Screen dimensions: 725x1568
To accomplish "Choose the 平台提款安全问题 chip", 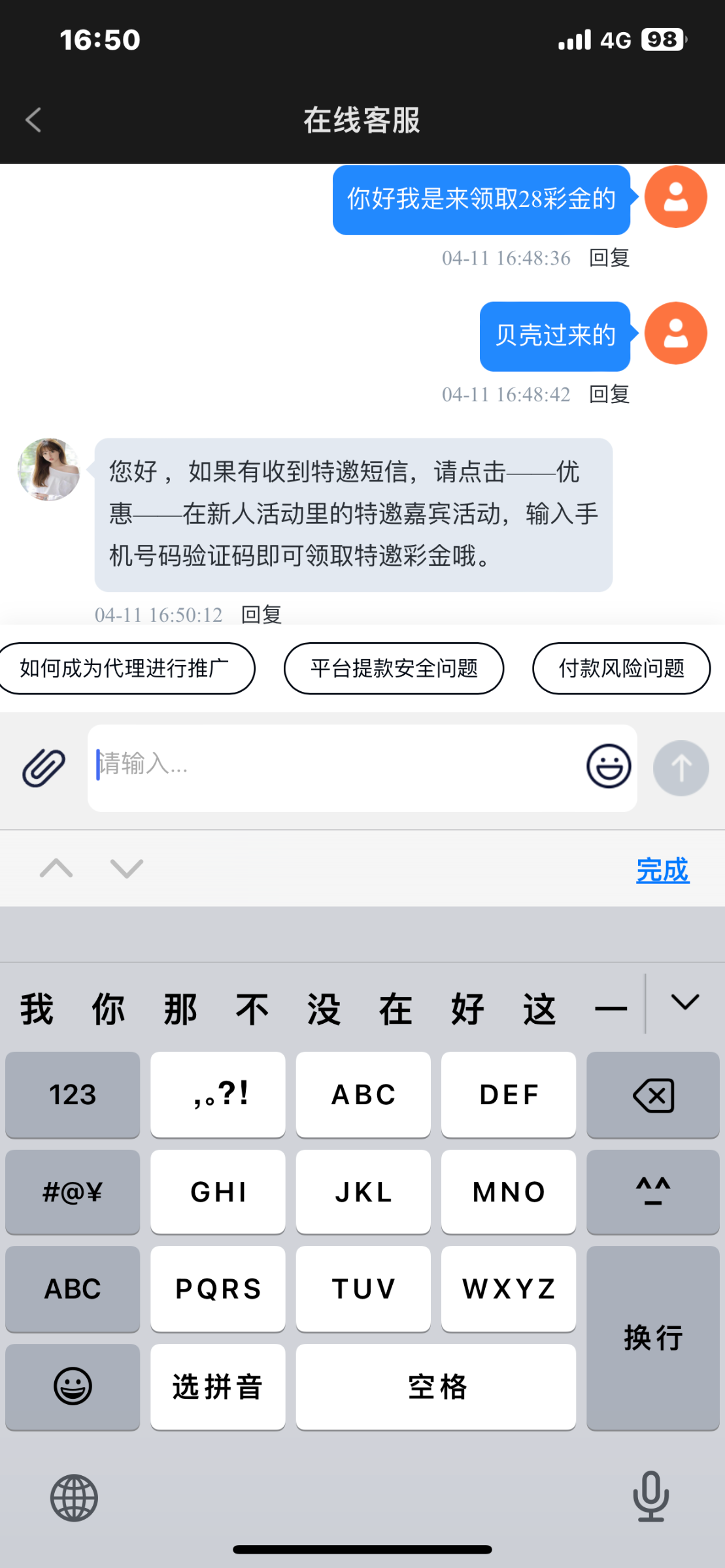I will click(x=394, y=668).
